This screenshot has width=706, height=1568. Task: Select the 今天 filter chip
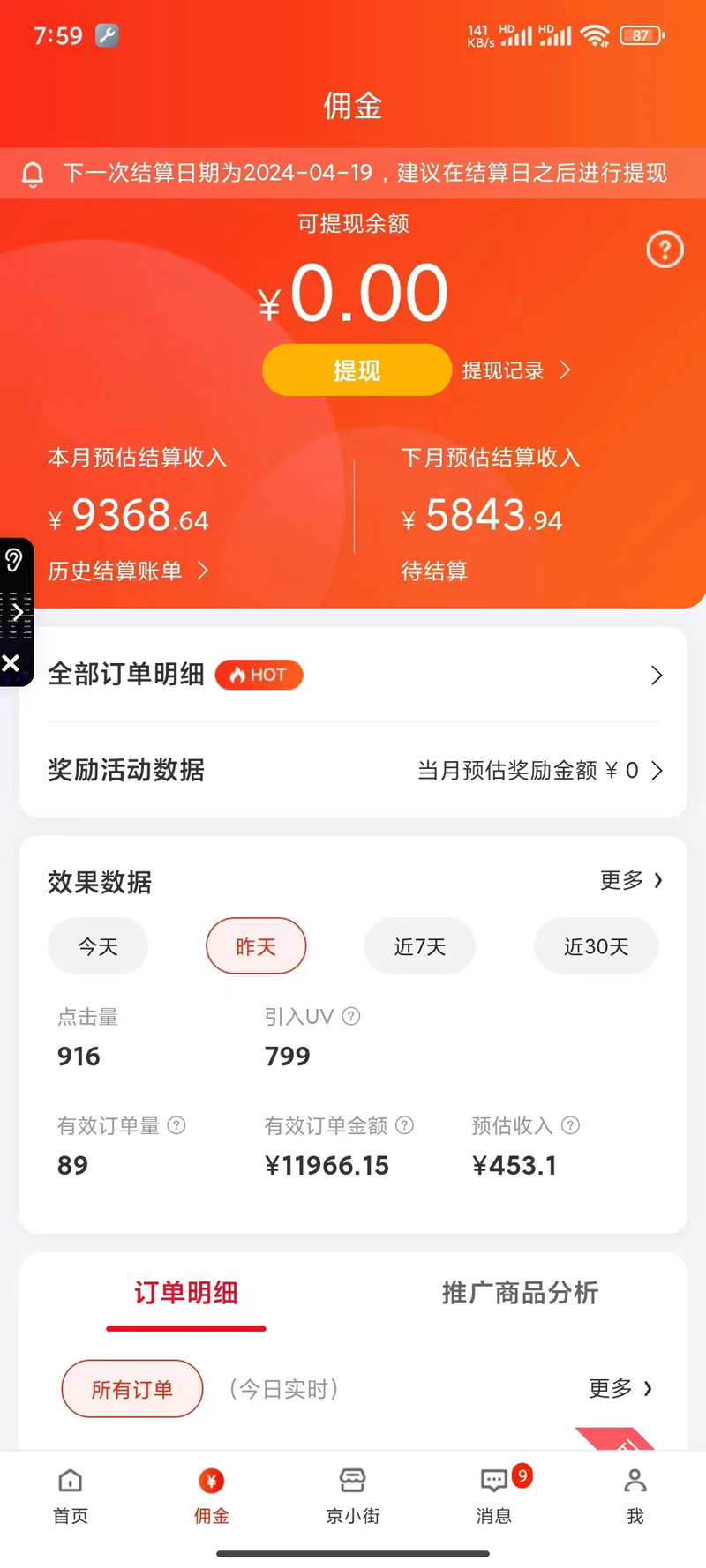click(x=98, y=947)
